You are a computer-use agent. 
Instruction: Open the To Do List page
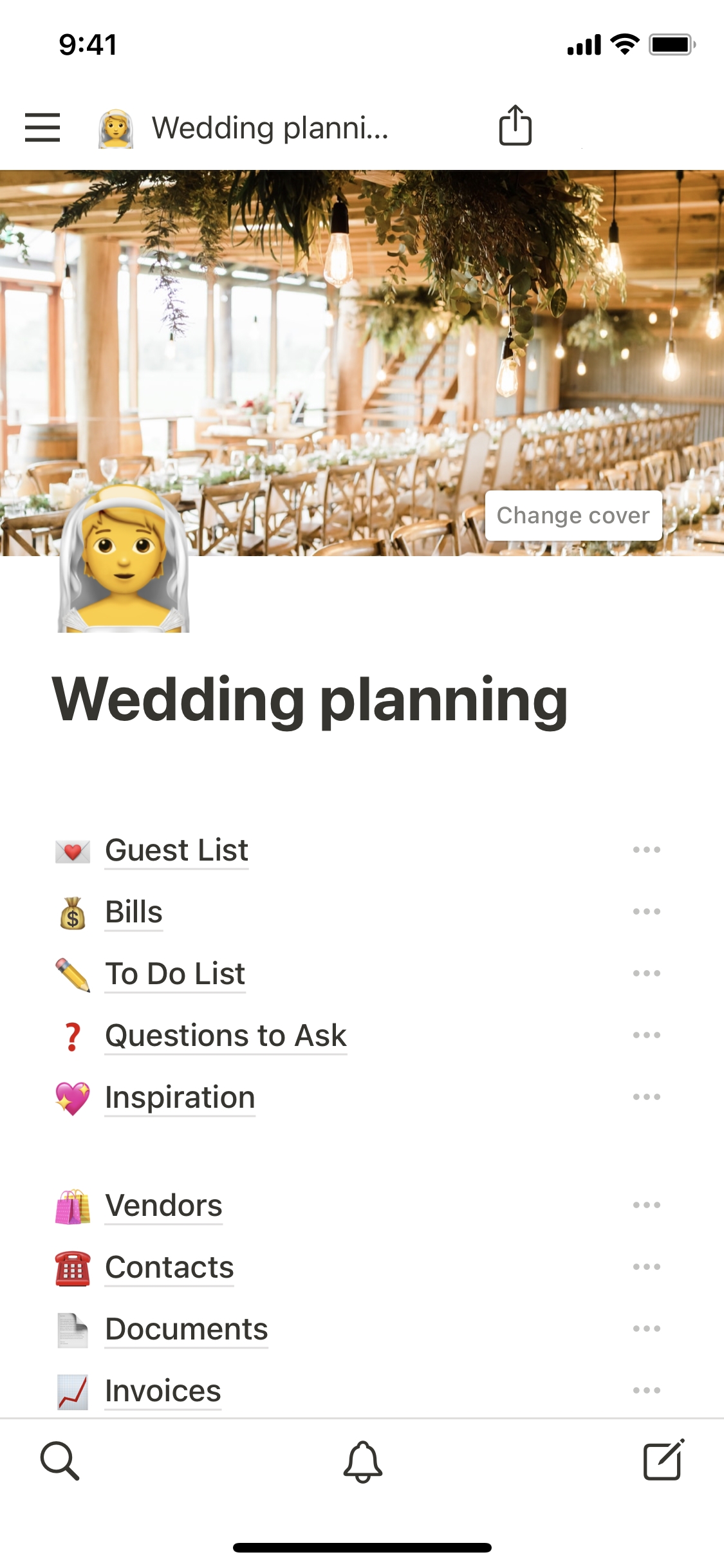pyautogui.click(x=175, y=974)
